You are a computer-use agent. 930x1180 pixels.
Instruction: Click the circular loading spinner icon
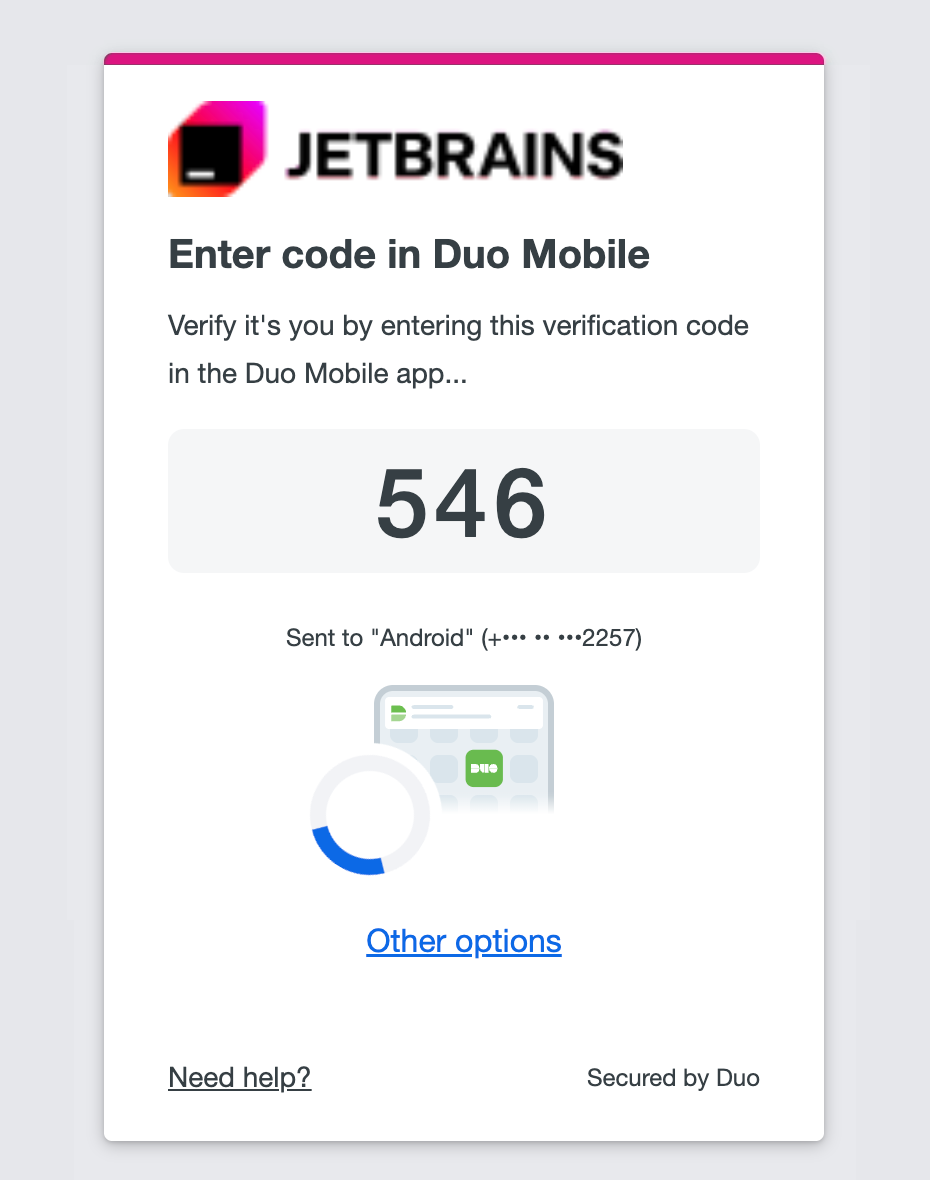370,815
